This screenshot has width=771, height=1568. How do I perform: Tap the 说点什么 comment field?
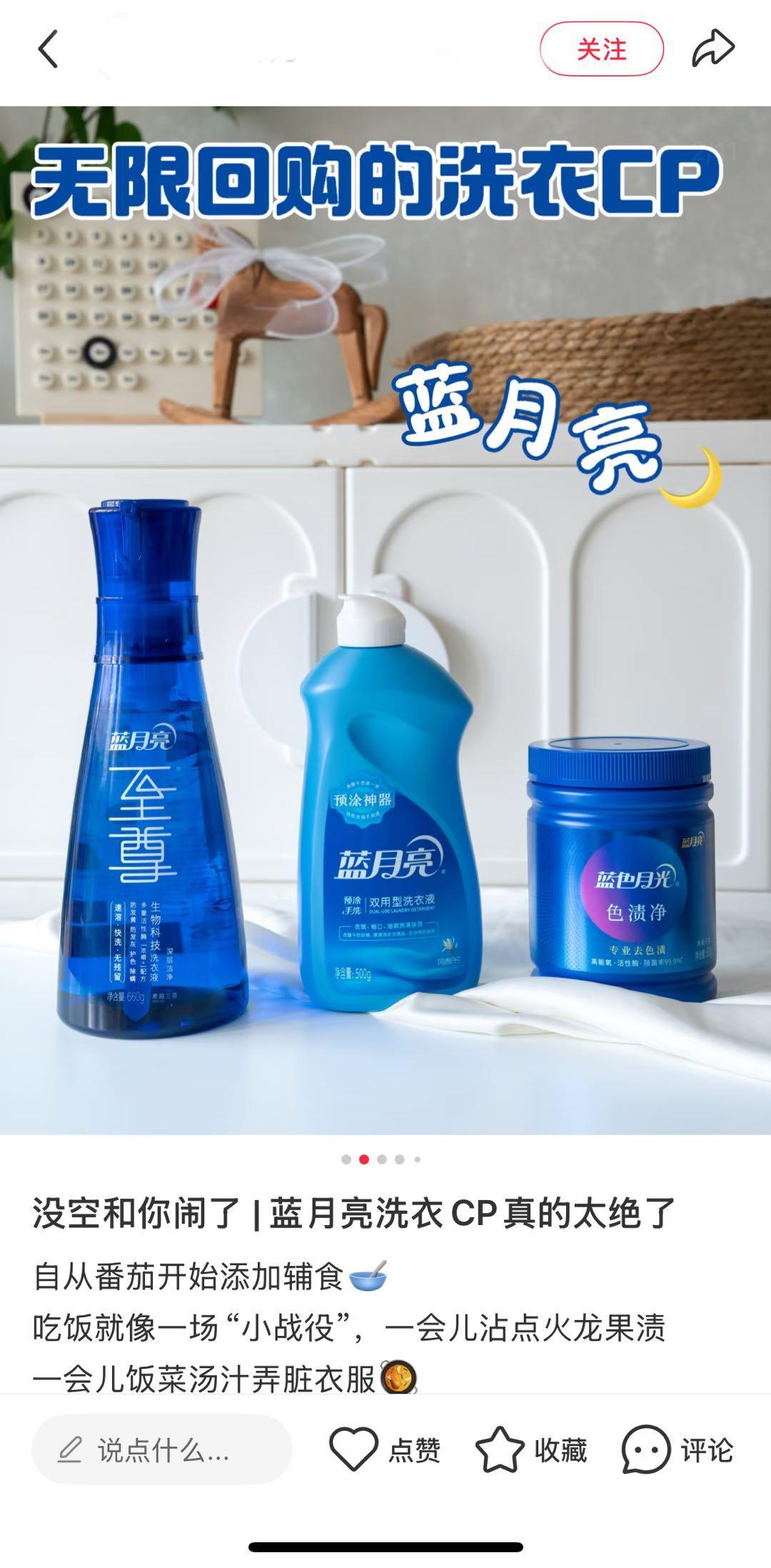[162, 1449]
